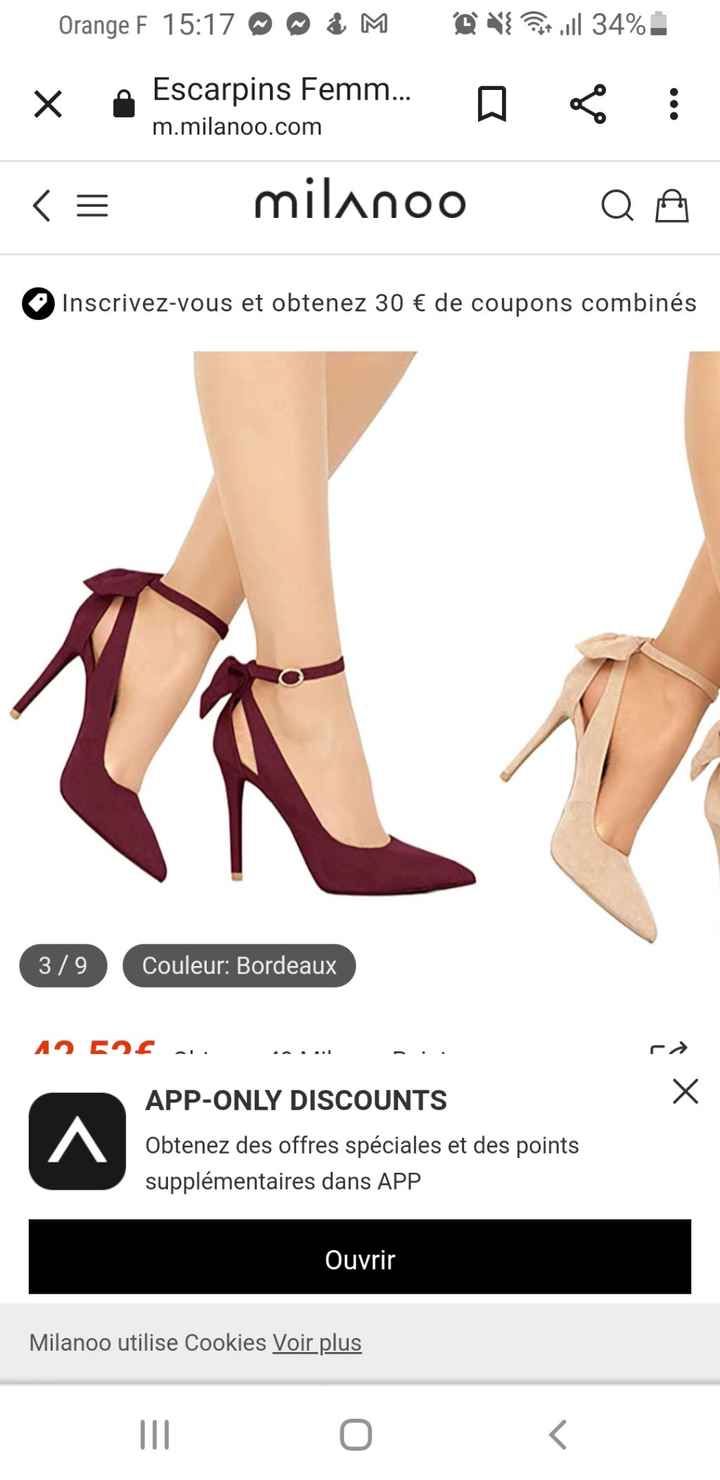The width and height of the screenshot is (720, 1480).
Task: Bookmark this Milanoo page
Action: pyautogui.click(x=491, y=104)
